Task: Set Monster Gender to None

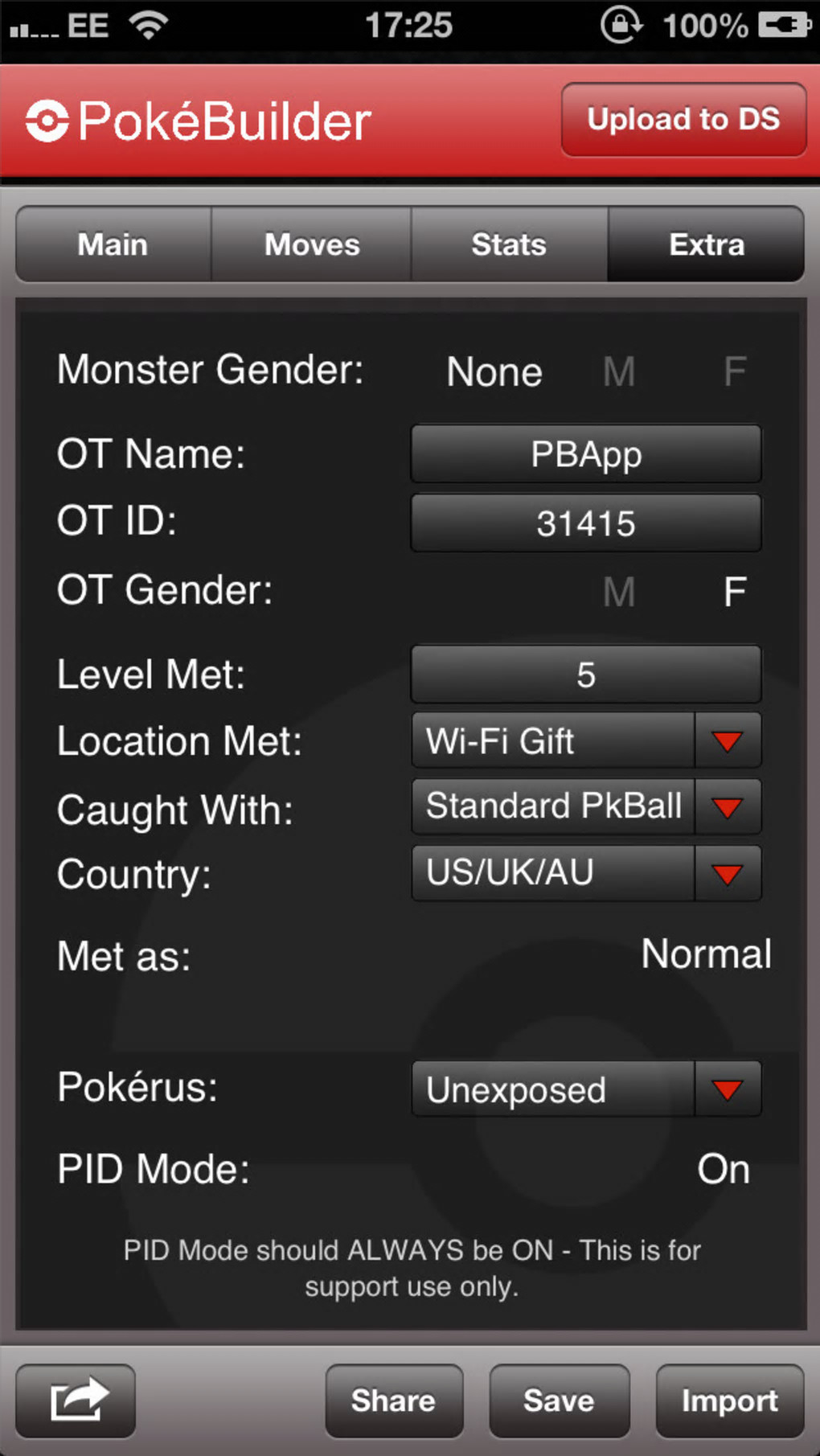Action: (x=494, y=372)
